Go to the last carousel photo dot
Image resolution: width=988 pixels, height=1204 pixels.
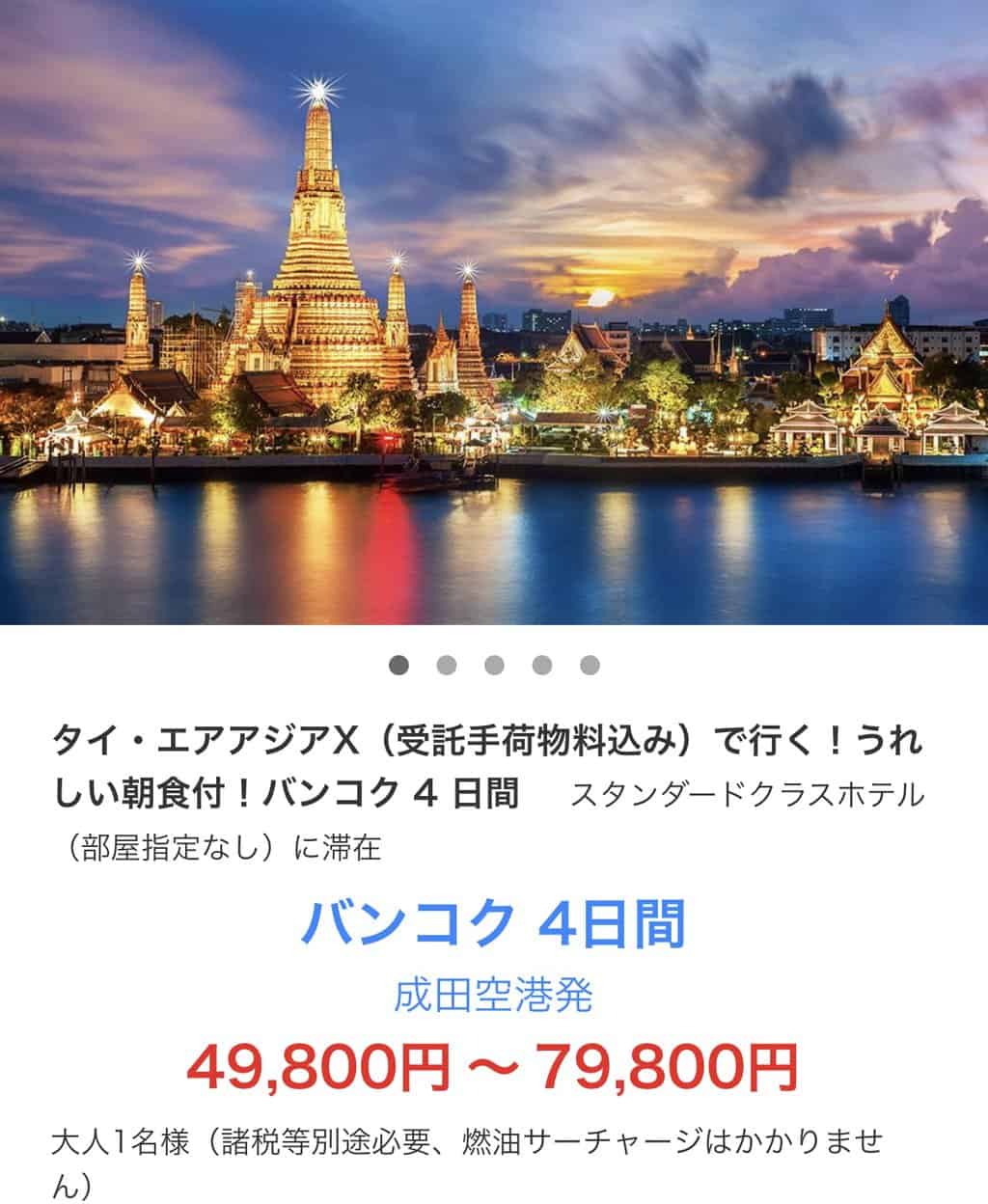590,665
